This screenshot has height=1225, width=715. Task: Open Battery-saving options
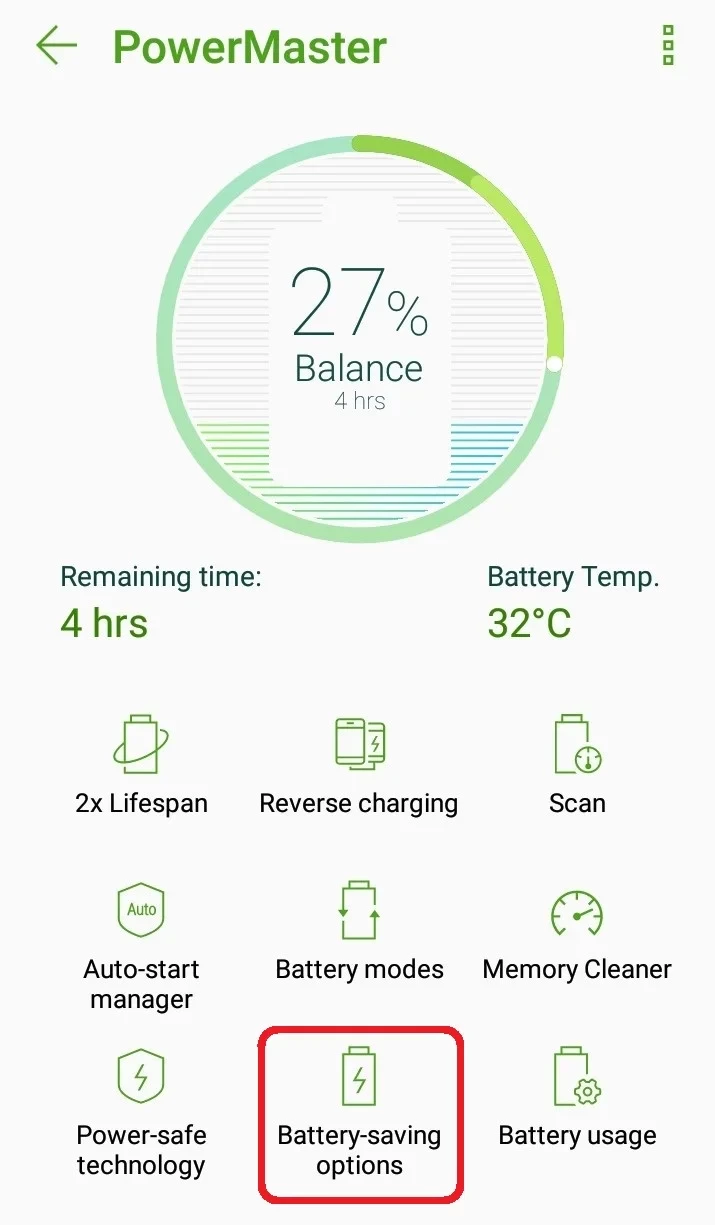click(x=359, y=1110)
